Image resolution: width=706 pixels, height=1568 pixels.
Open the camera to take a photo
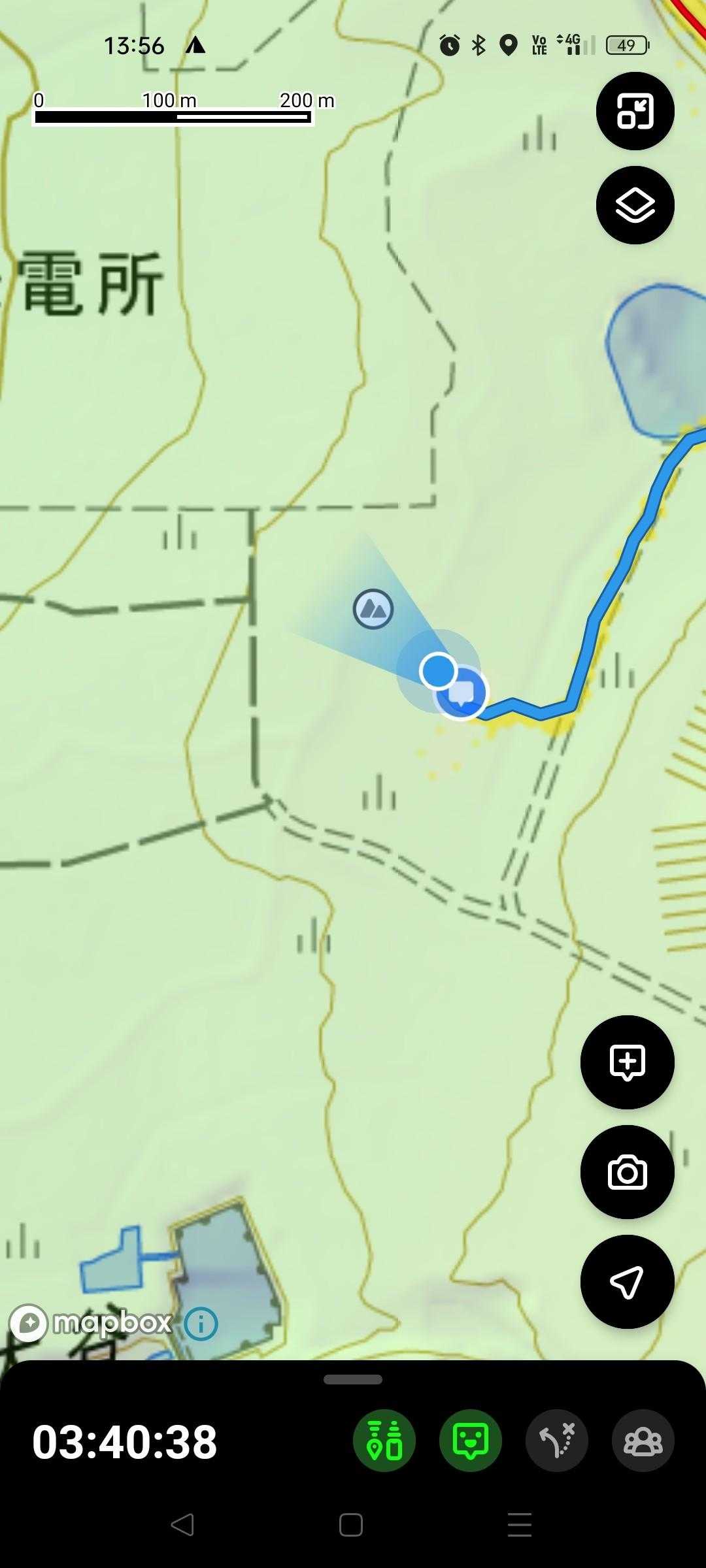627,1172
